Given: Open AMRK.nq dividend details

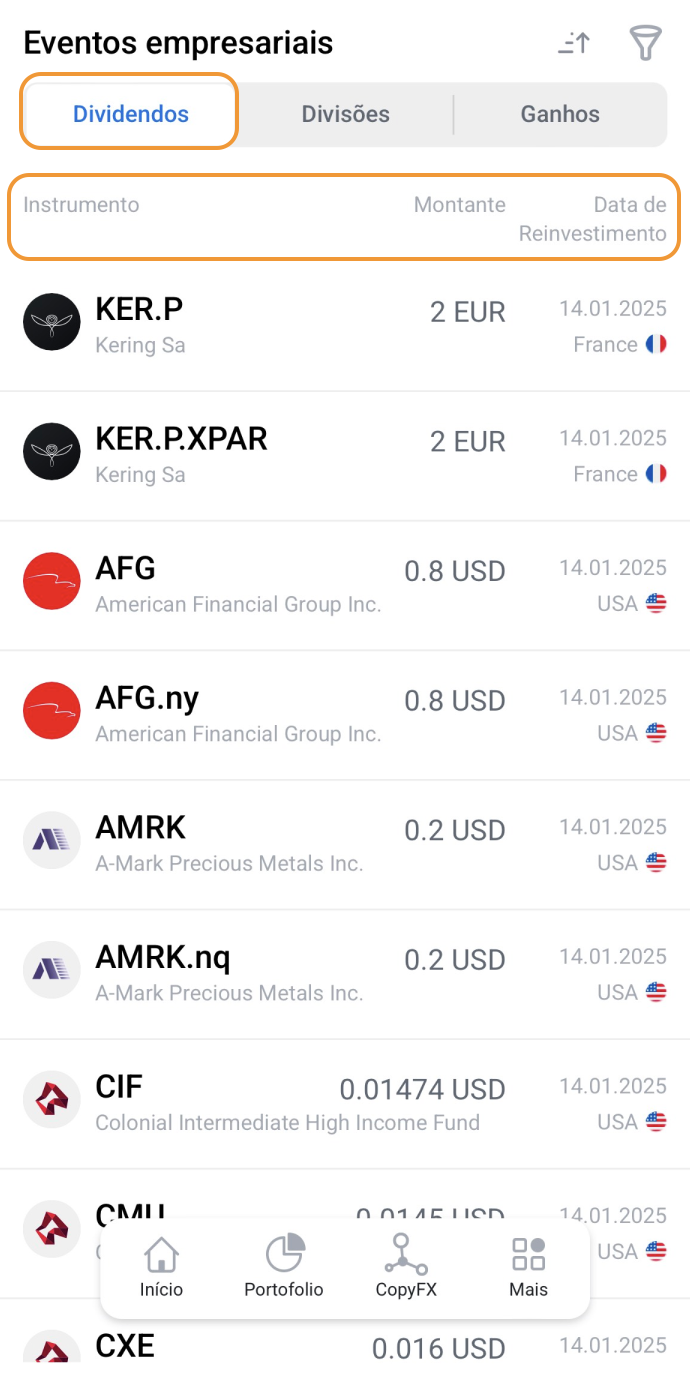Looking at the screenshot, I should [x=345, y=974].
